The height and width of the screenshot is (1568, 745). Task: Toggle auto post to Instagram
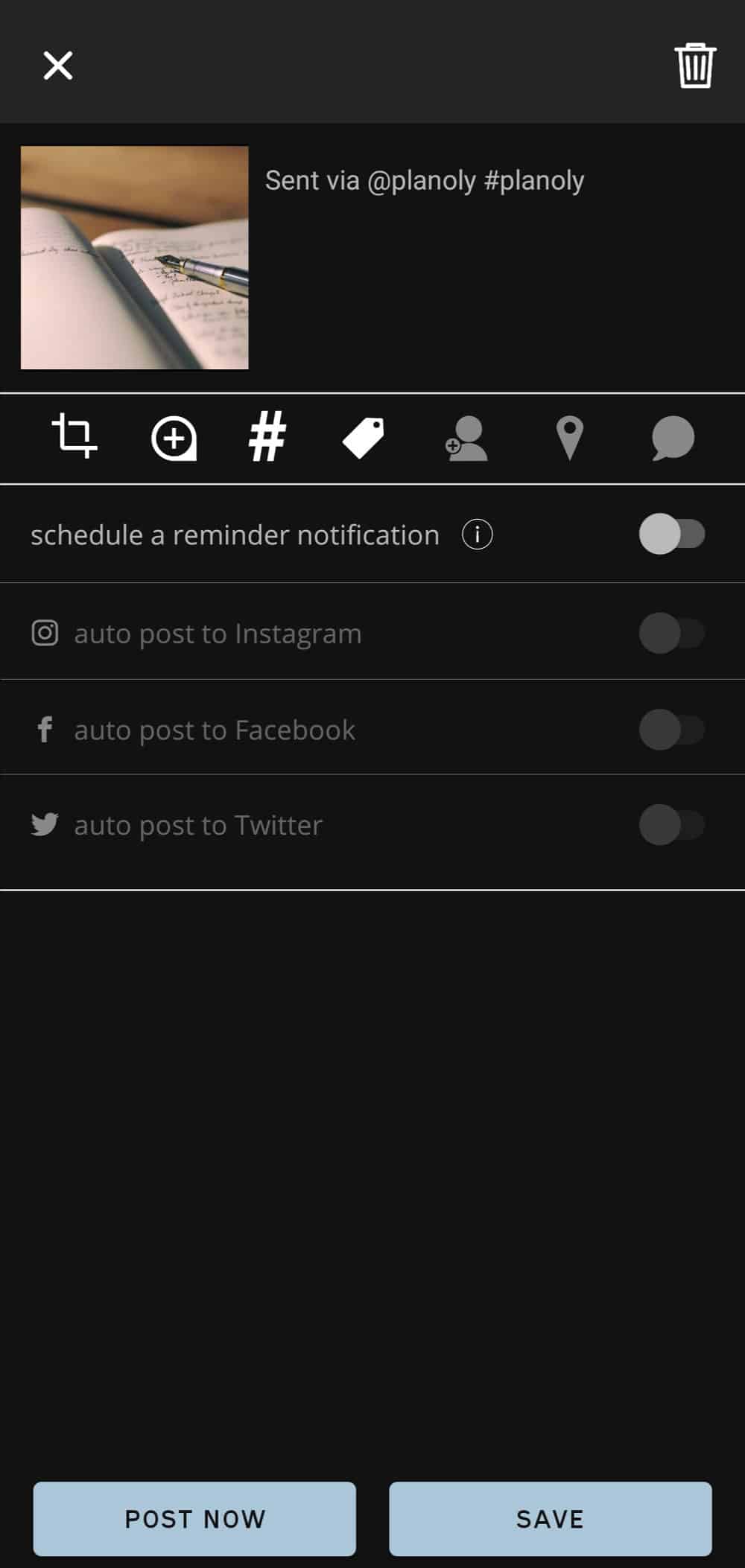[671, 633]
